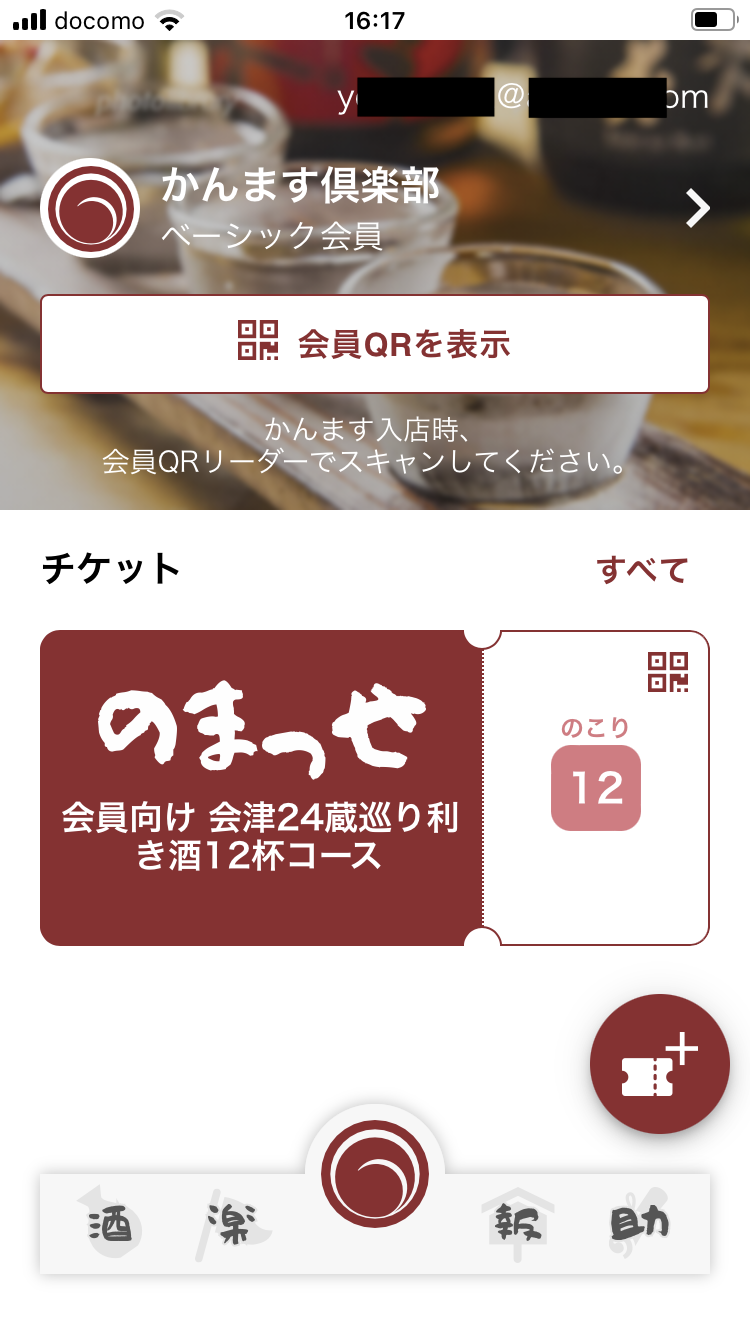Expand member details via the right chevron
Viewport: 750px width, 1334px height.
[x=697, y=207]
